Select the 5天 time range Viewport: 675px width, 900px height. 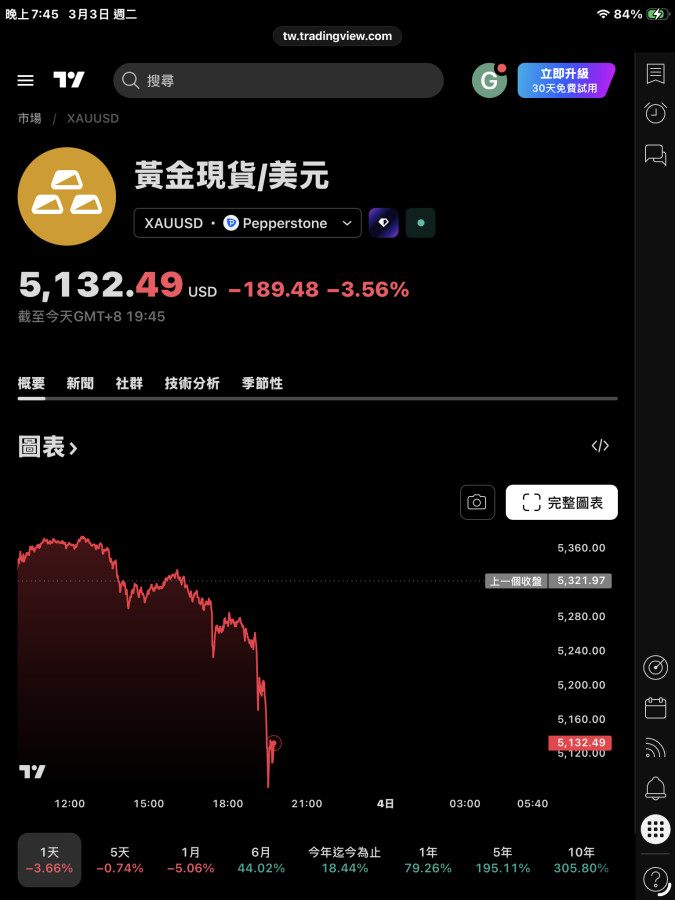tap(120, 859)
